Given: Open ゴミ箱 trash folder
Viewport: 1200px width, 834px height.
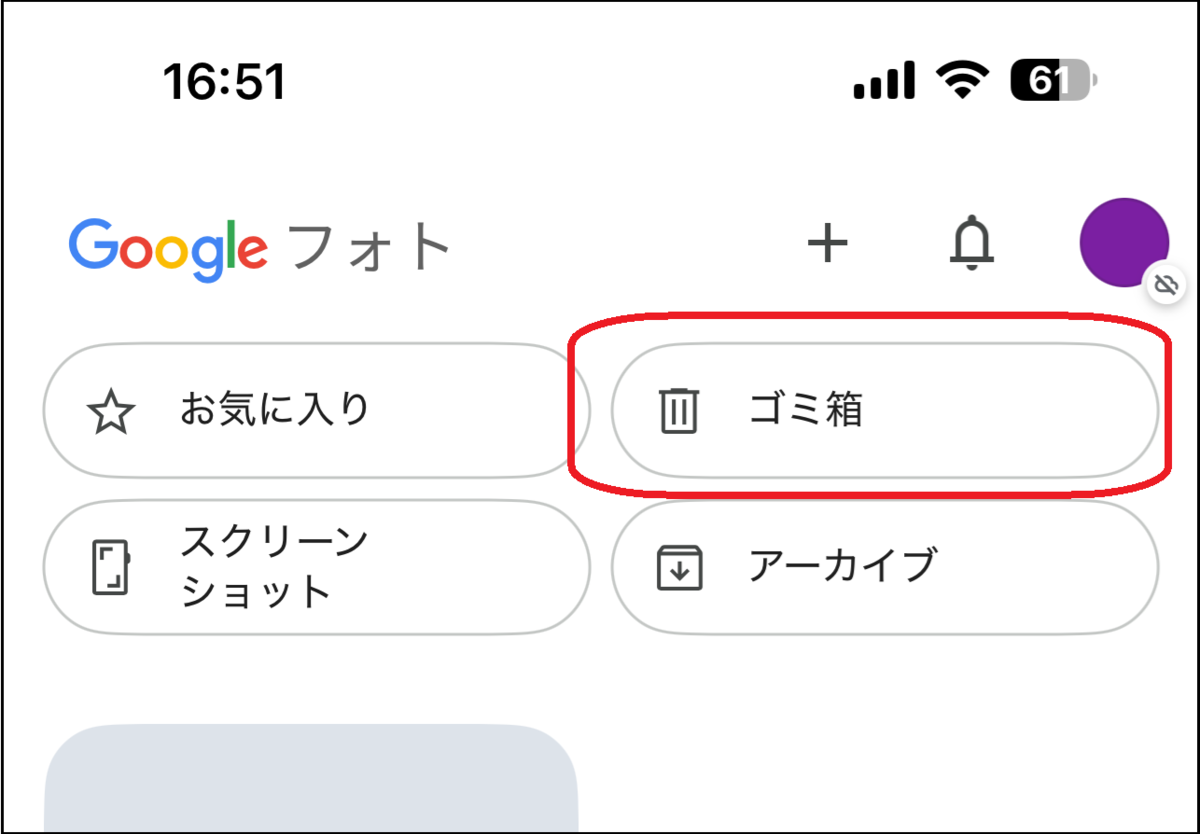Looking at the screenshot, I should pos(884,410).
